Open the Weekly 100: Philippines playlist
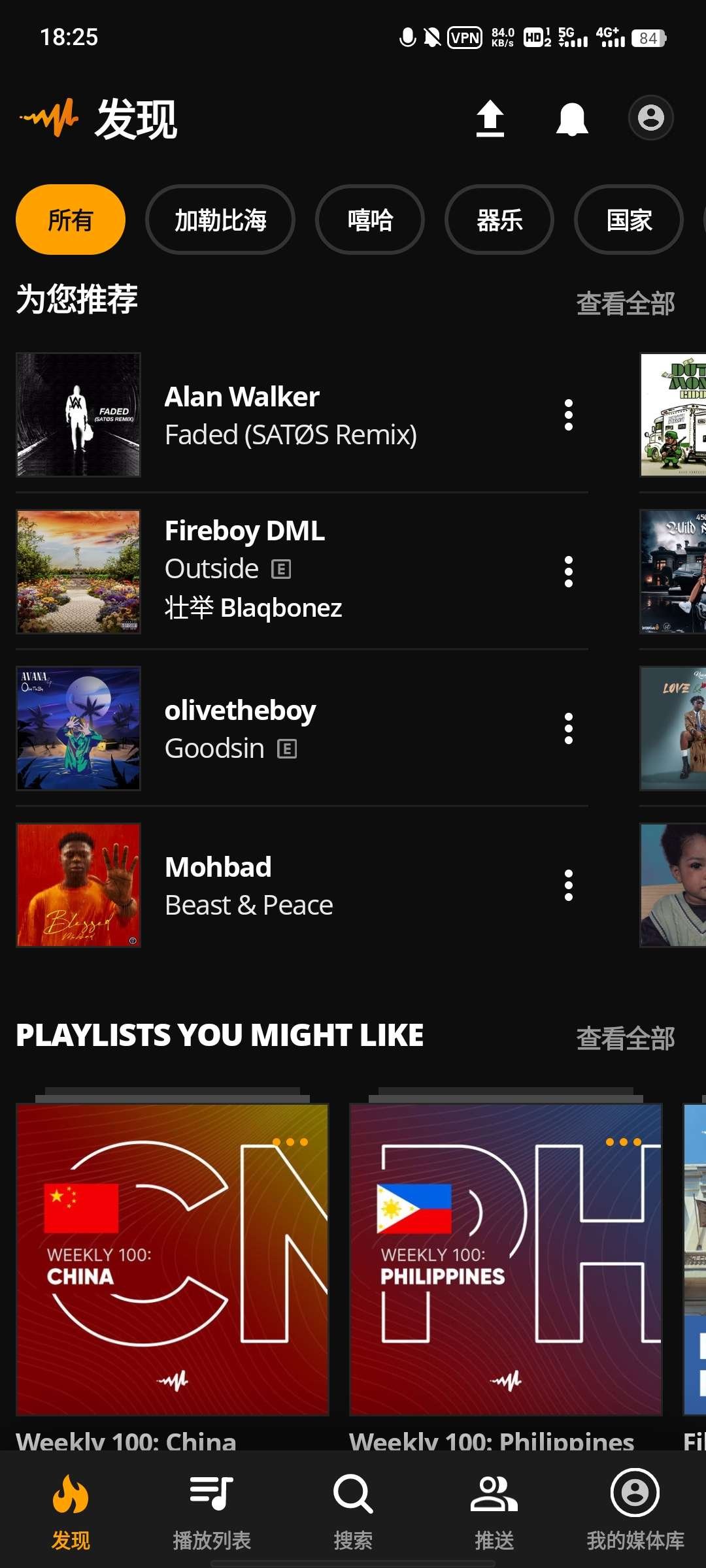 tap(506, 1260)
